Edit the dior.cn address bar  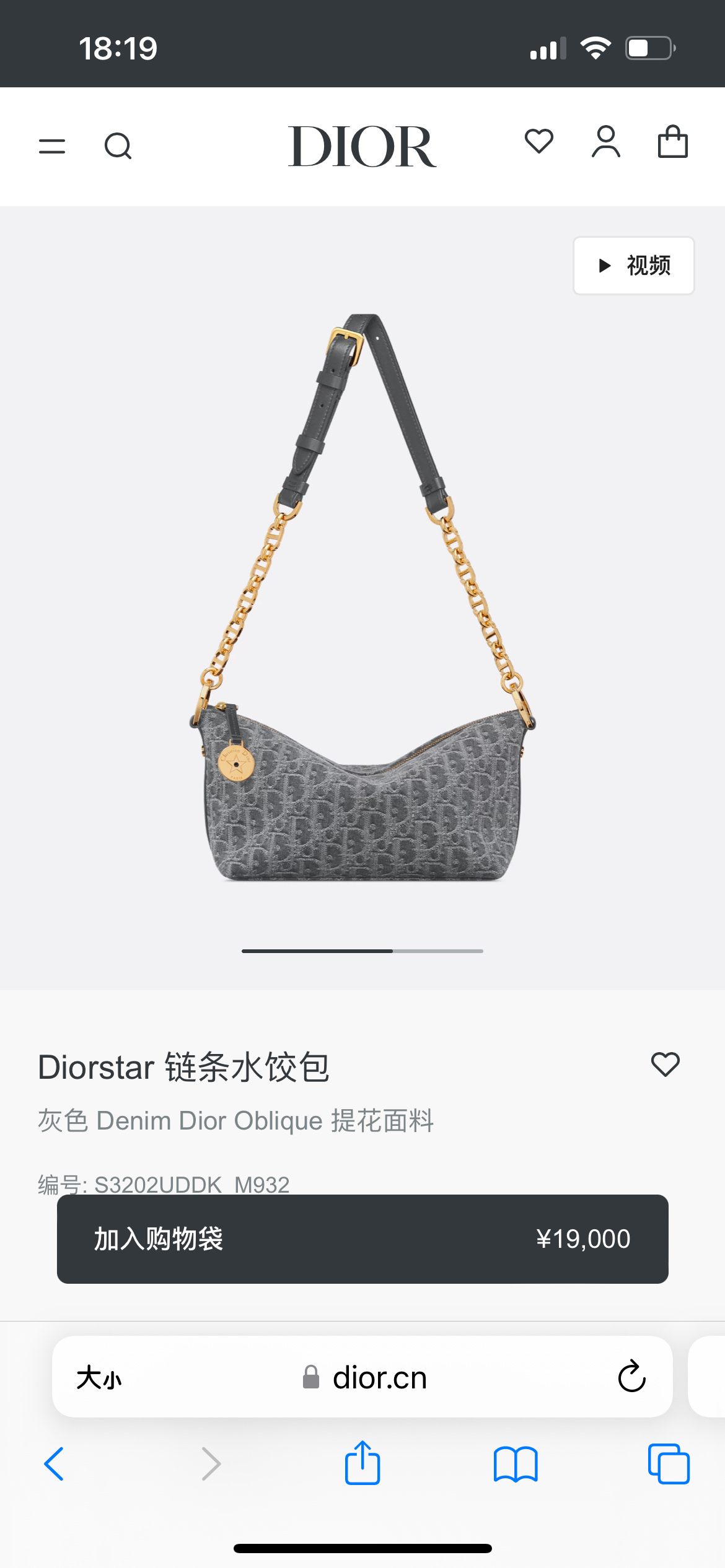coord(379,1378)
